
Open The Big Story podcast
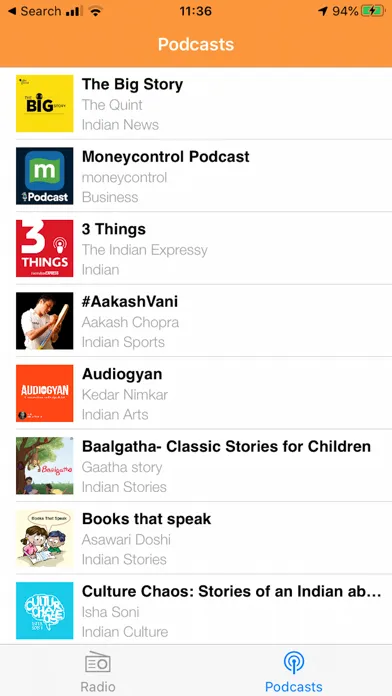(196, 103)
